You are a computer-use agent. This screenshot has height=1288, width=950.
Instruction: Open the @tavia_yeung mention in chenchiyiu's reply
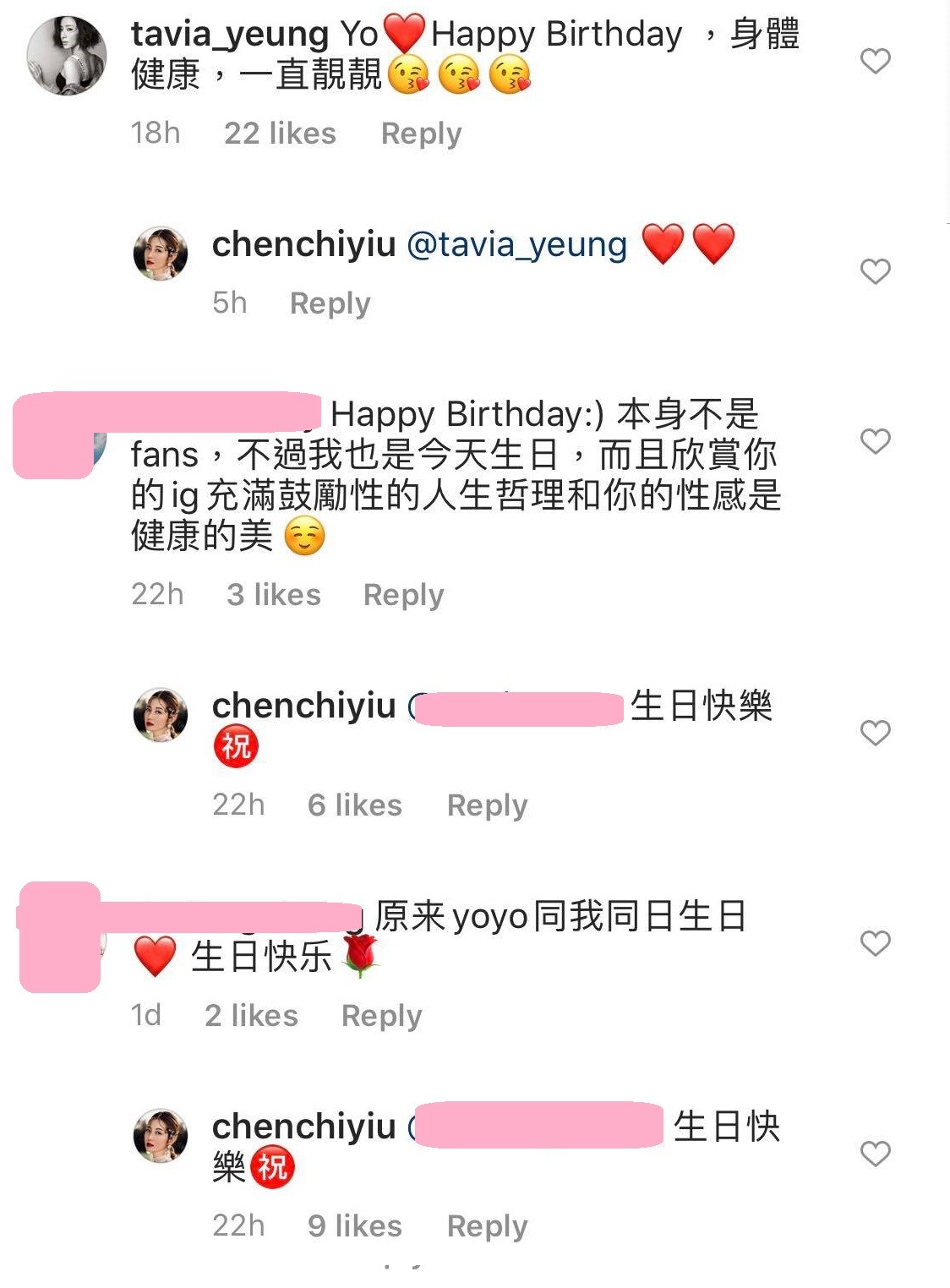[516, 245]
